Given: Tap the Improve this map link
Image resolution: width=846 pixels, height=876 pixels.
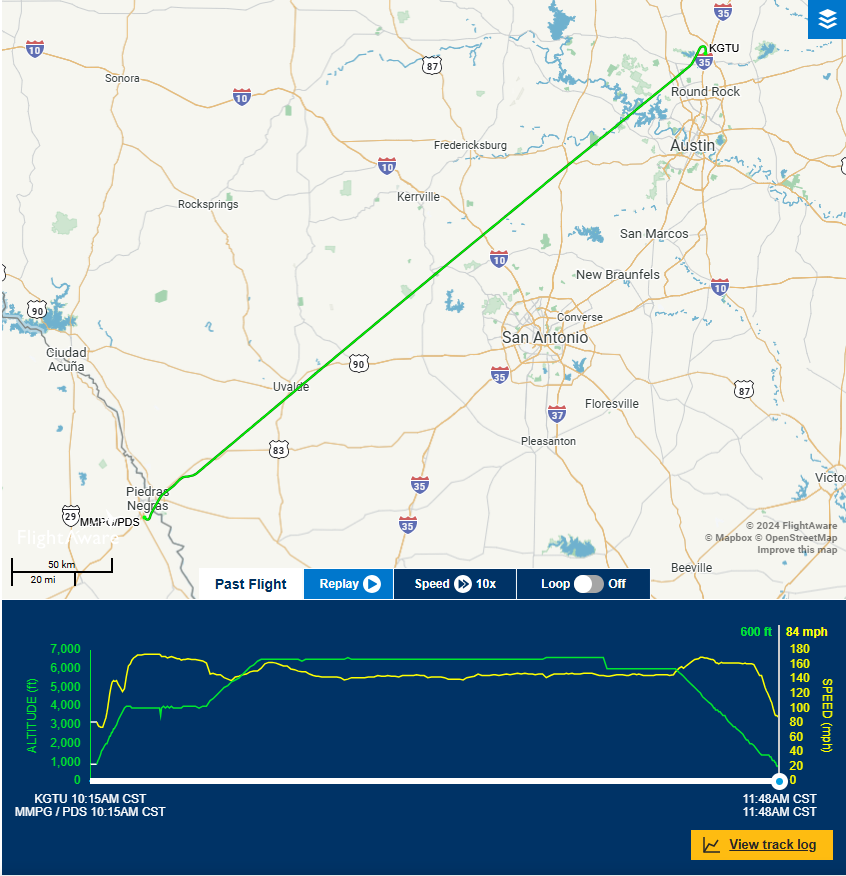Looking at the screenshot, I should pyautogui.click(x=797, y=550).
